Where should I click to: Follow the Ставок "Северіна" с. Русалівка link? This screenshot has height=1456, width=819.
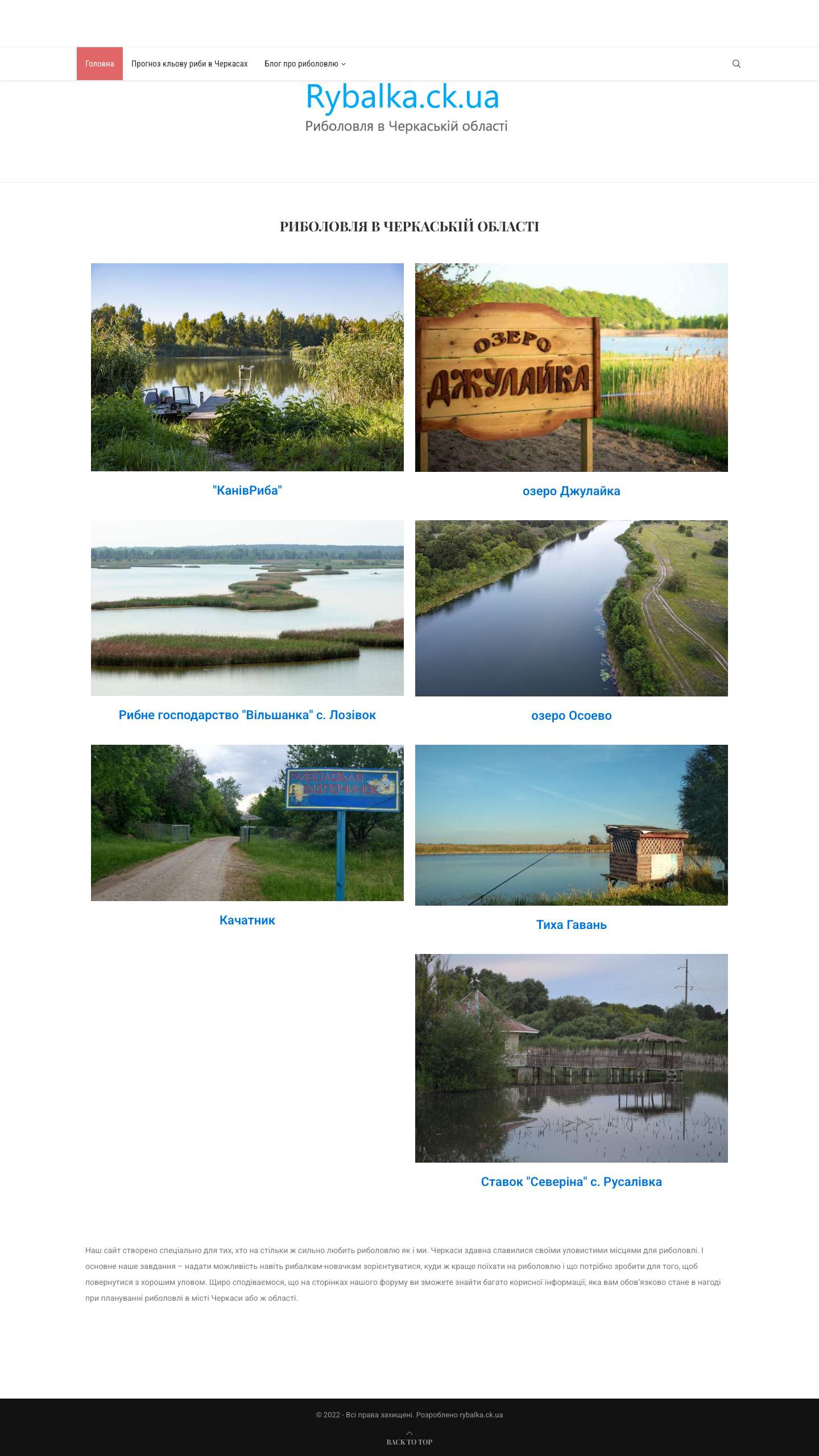[572, 1181]
